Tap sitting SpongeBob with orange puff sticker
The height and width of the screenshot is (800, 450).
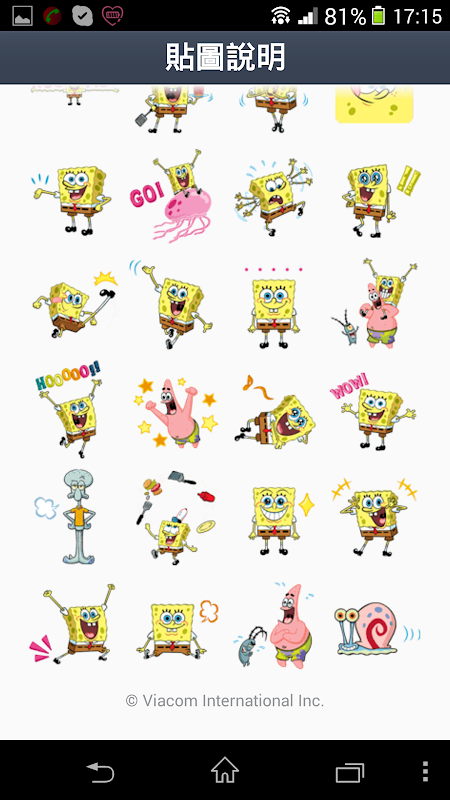(177, 629)
